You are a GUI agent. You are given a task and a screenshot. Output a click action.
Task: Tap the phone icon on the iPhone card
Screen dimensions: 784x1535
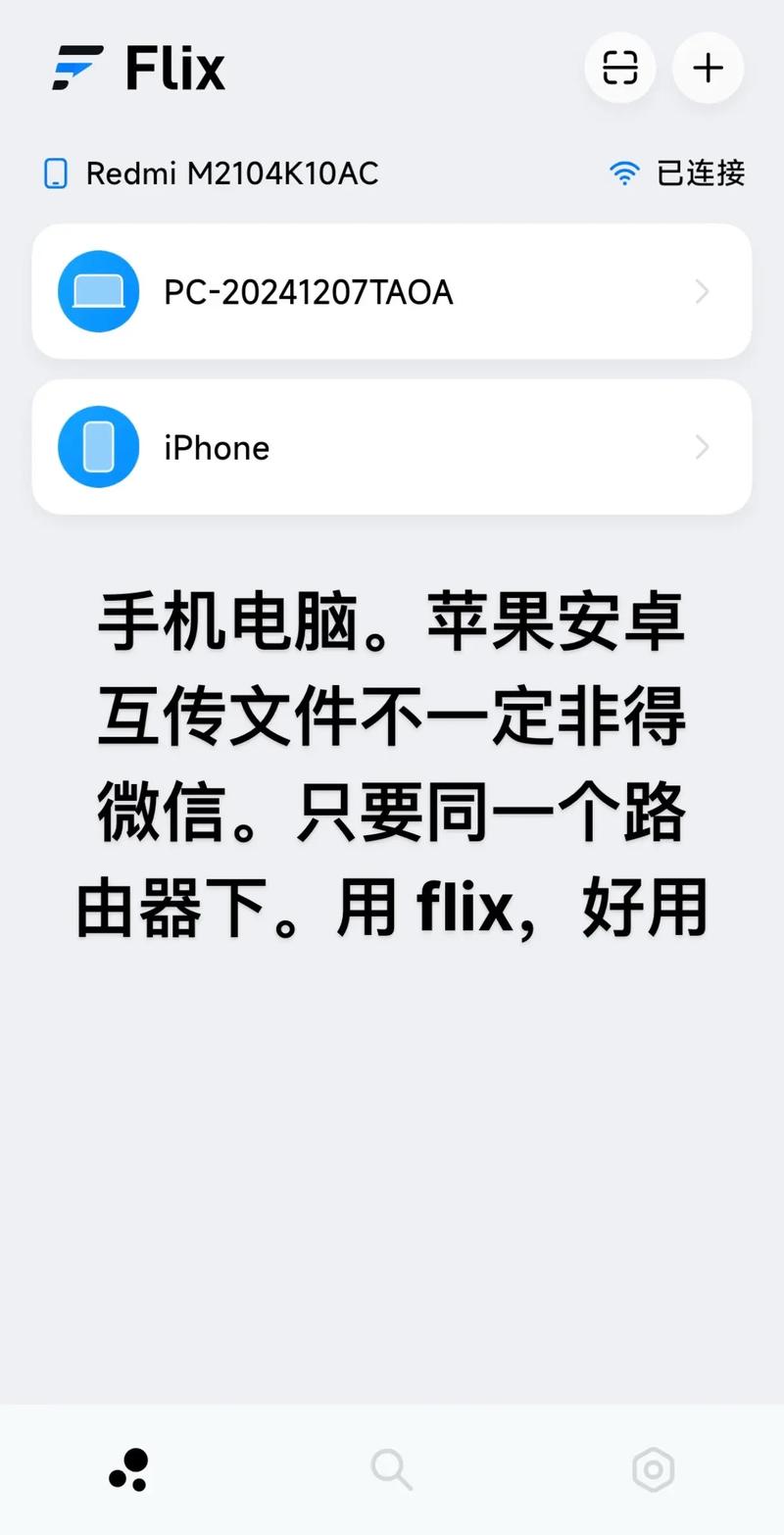(98, 447)
